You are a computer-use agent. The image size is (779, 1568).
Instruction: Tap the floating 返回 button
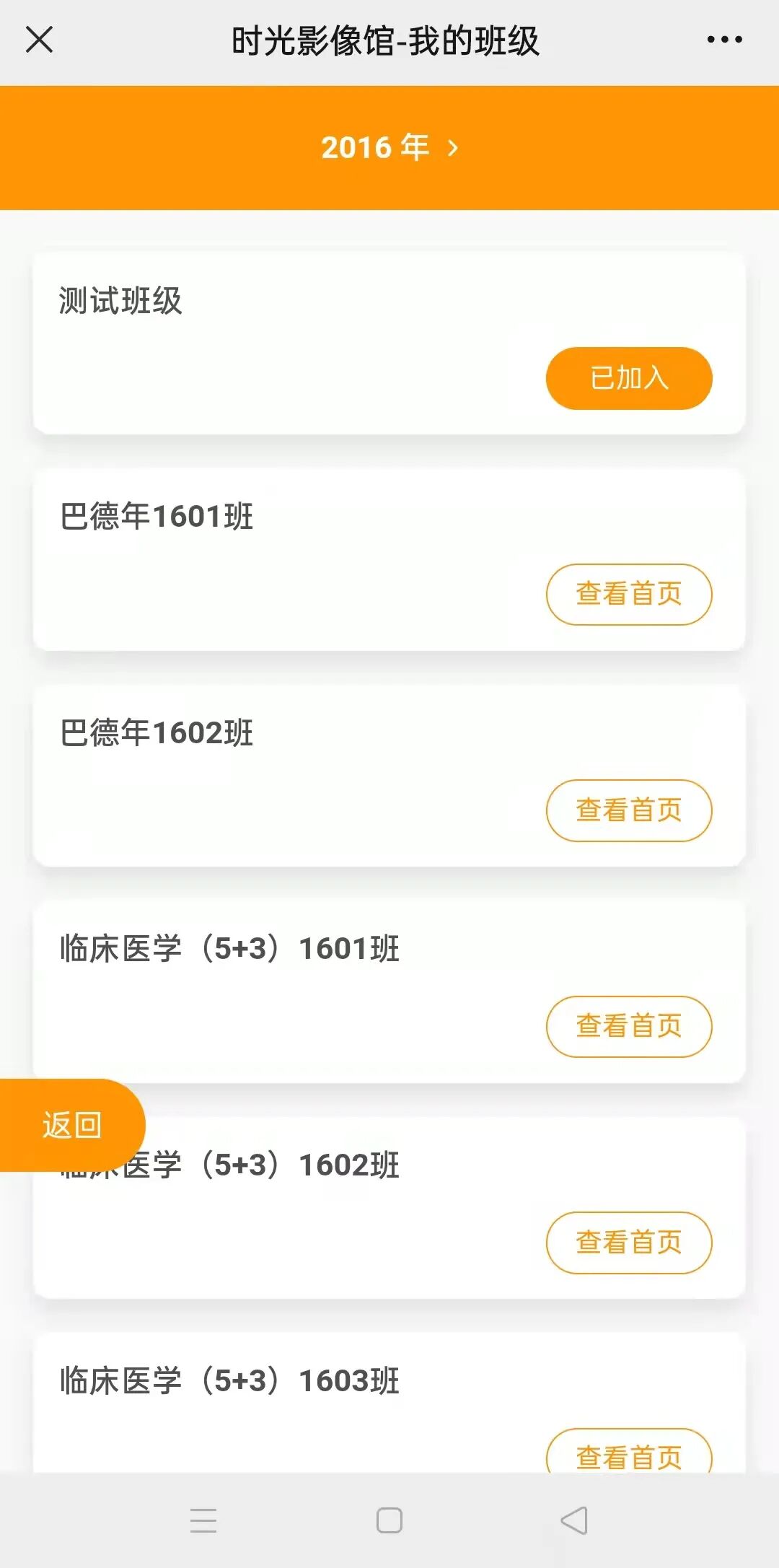71,1125
